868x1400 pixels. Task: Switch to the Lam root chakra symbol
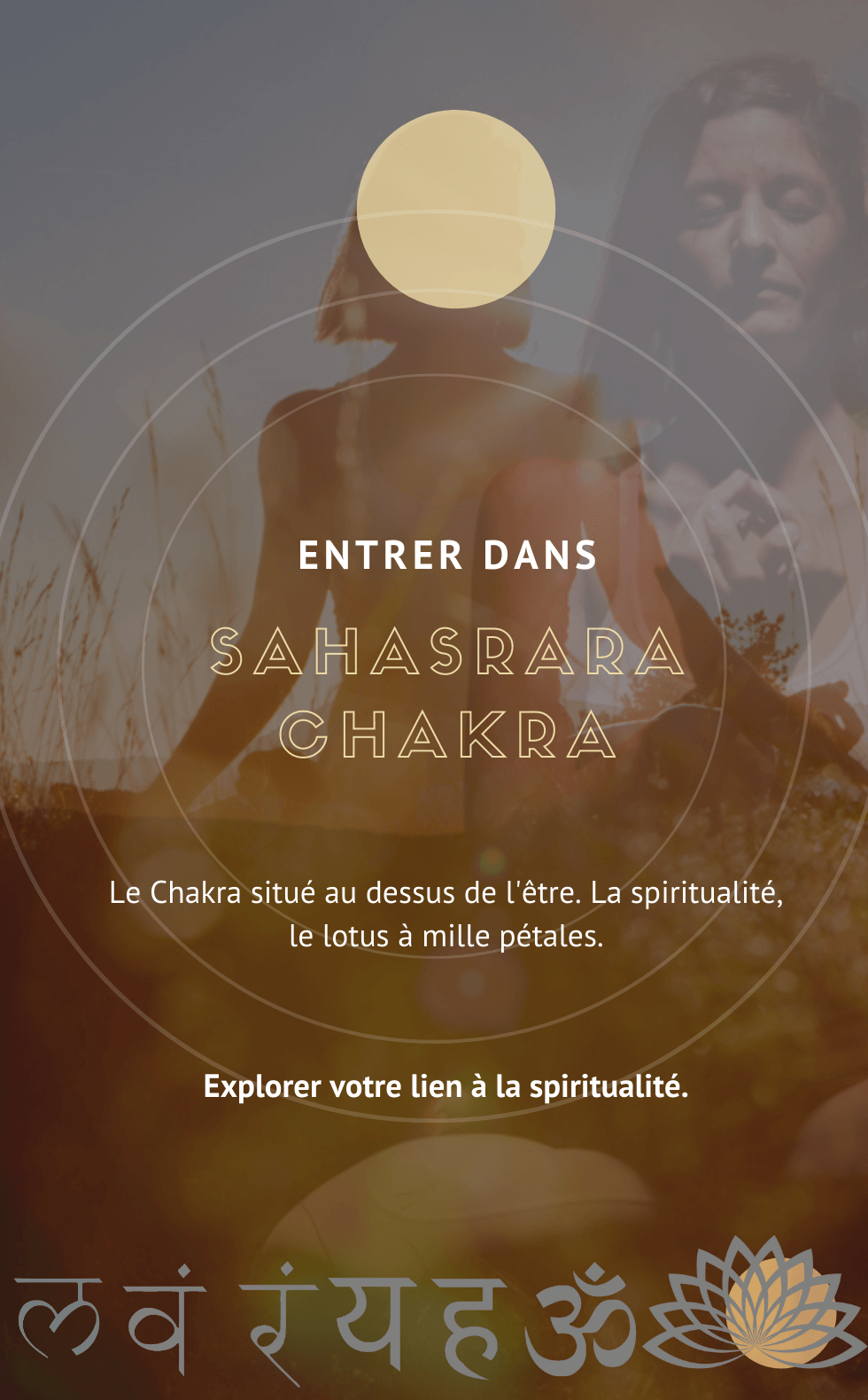[58, 1321]
